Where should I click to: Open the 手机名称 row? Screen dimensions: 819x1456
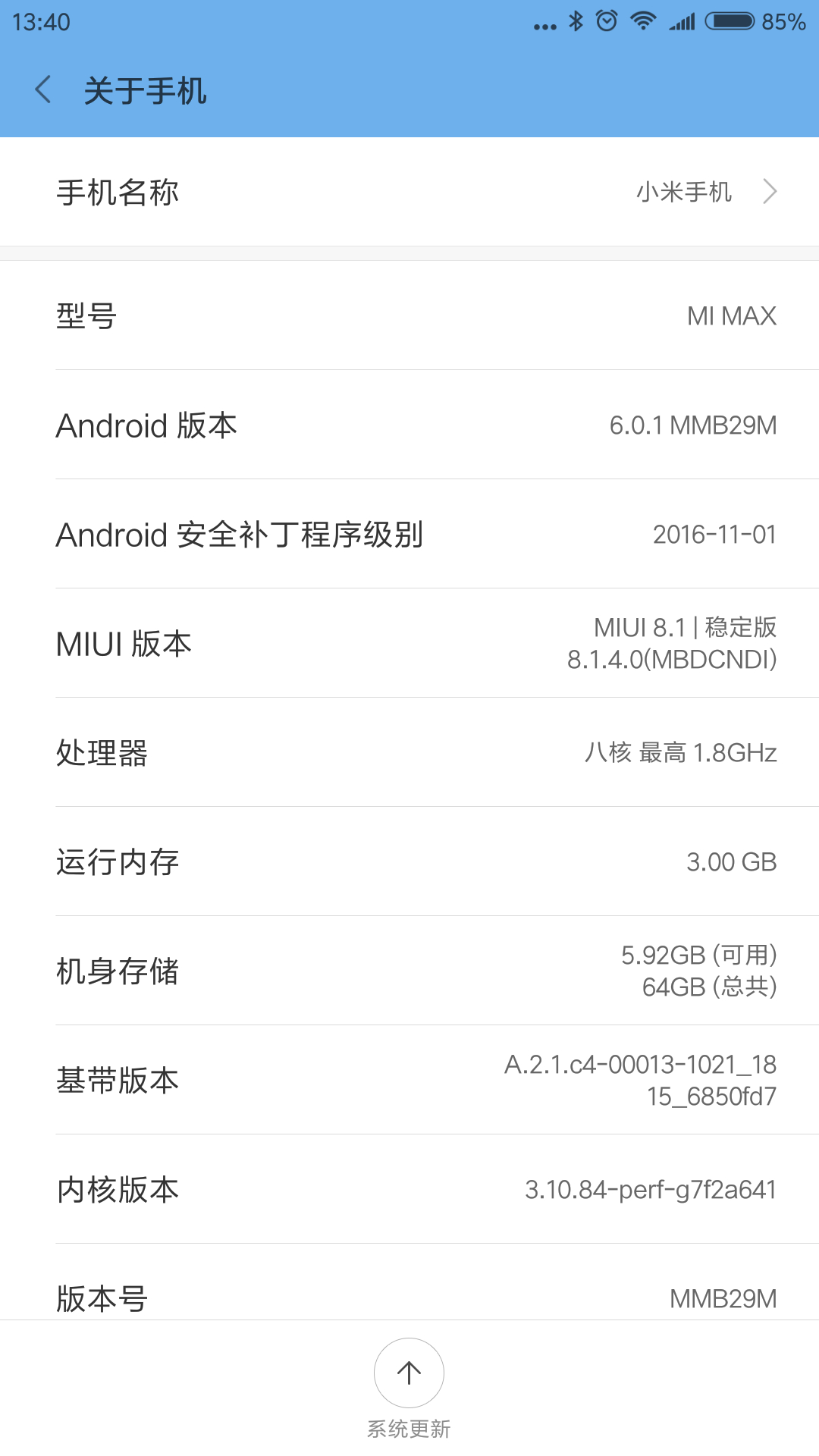(x=409, y=192)
